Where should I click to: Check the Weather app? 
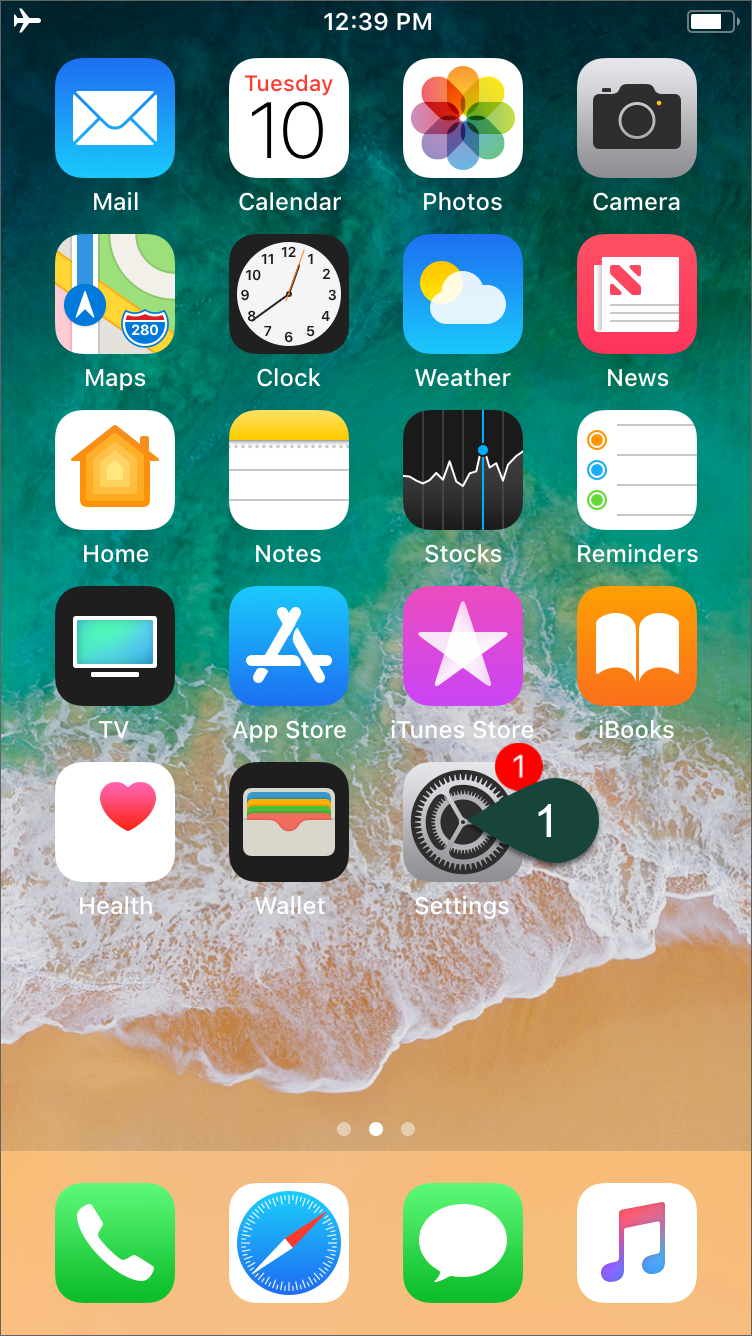[463, 294]
